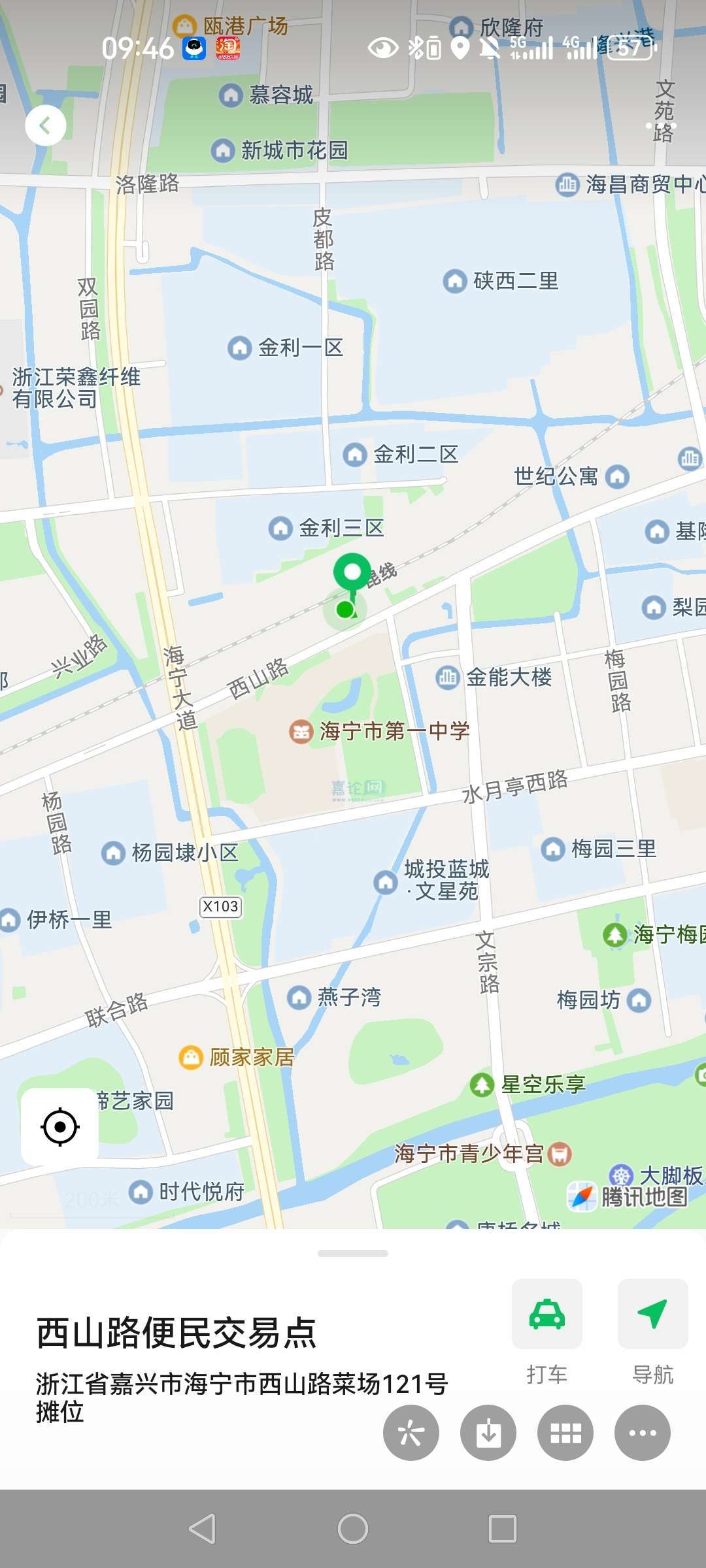Go to the system home screen

point(353,1529)
